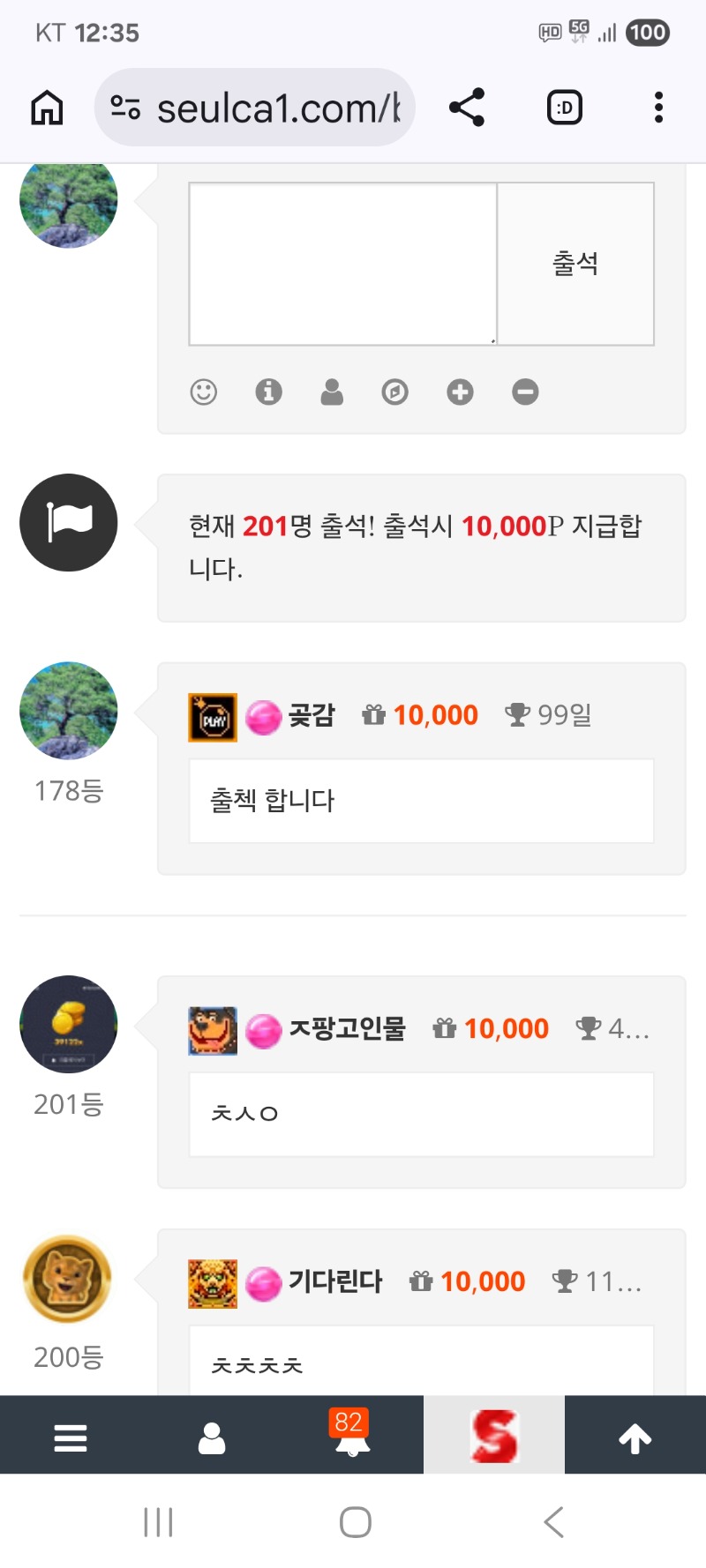Open 곶감's profile
This screenshot has height=1568, width=706.
click(312, 715)
